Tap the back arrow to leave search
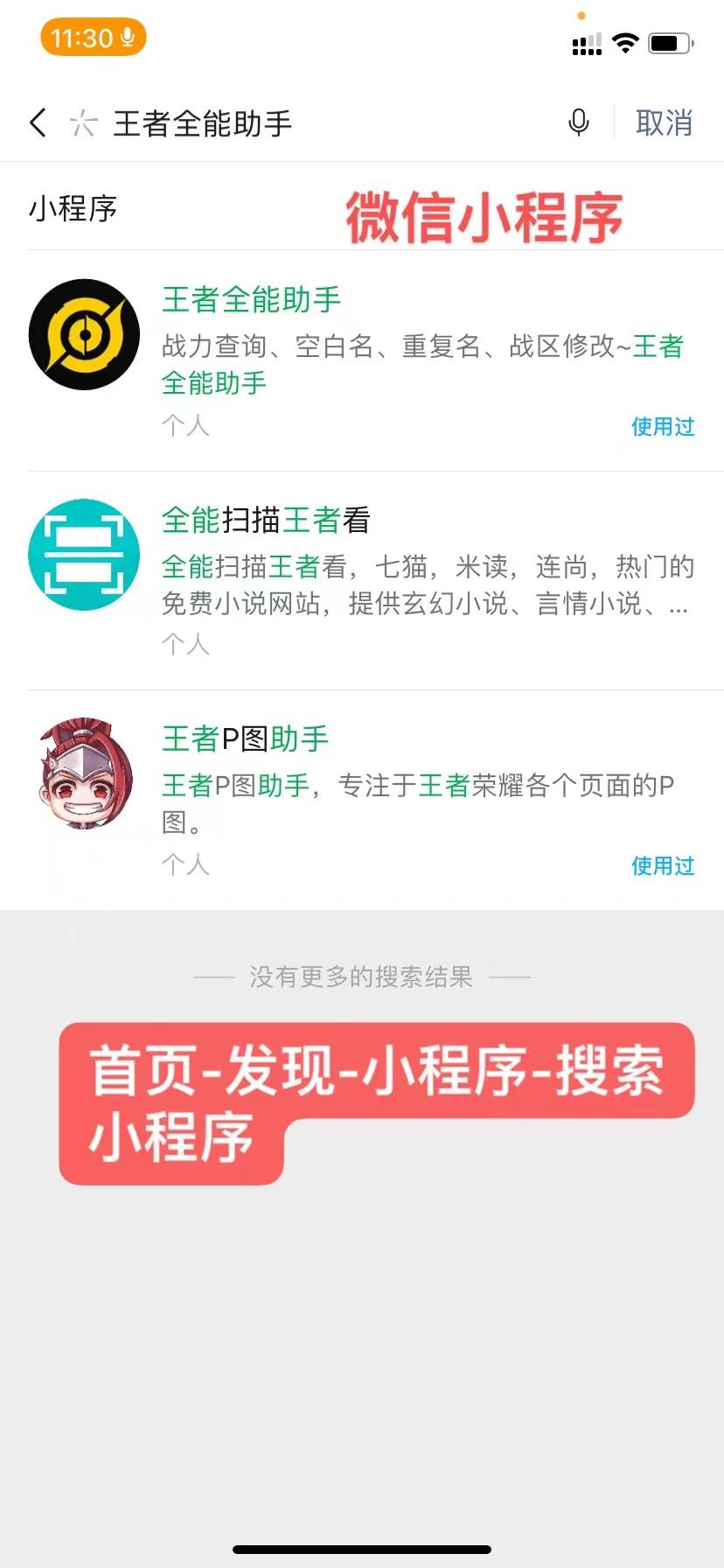This screenshot has height=1568, width=724. pyautogui.click(x=37, y=123)
